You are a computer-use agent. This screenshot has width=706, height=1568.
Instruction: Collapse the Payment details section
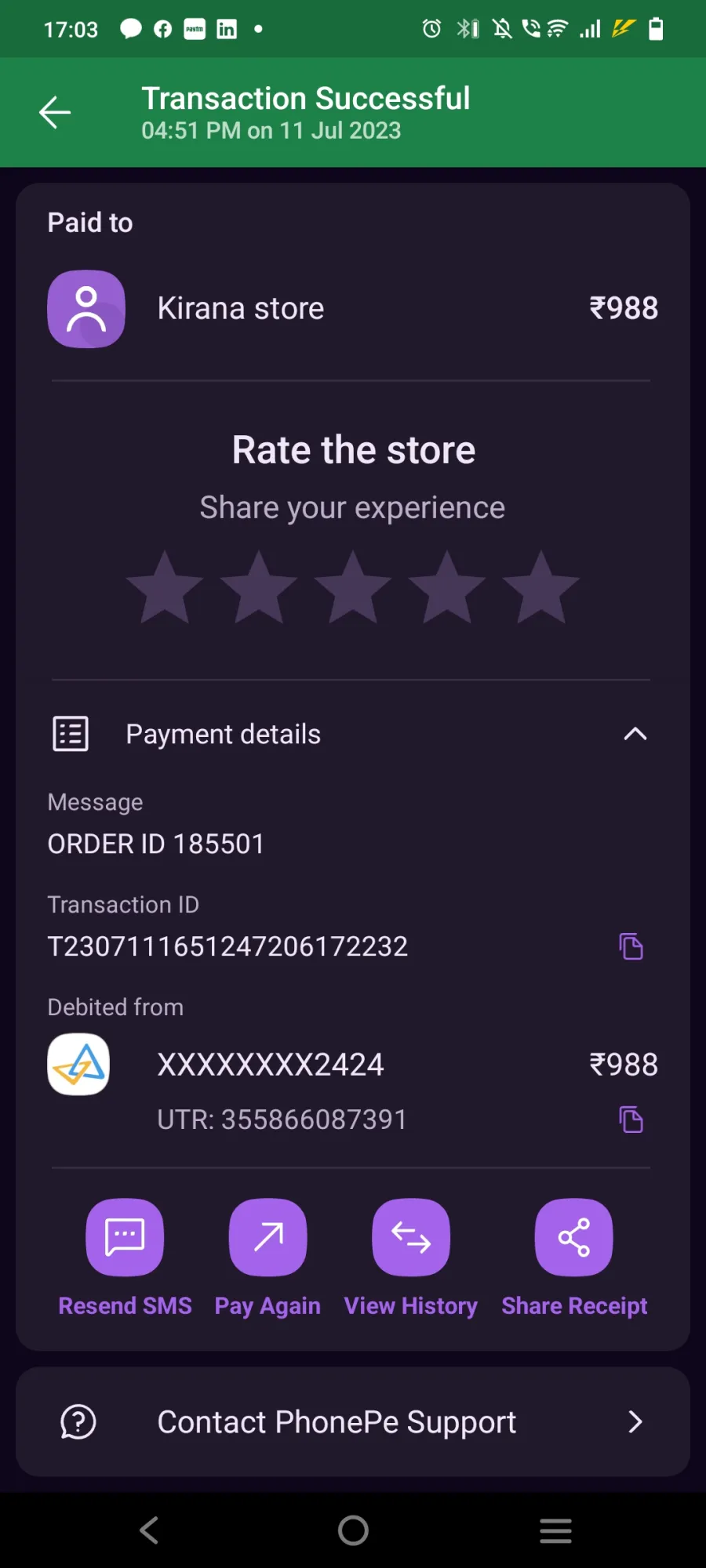coord(635,734)
